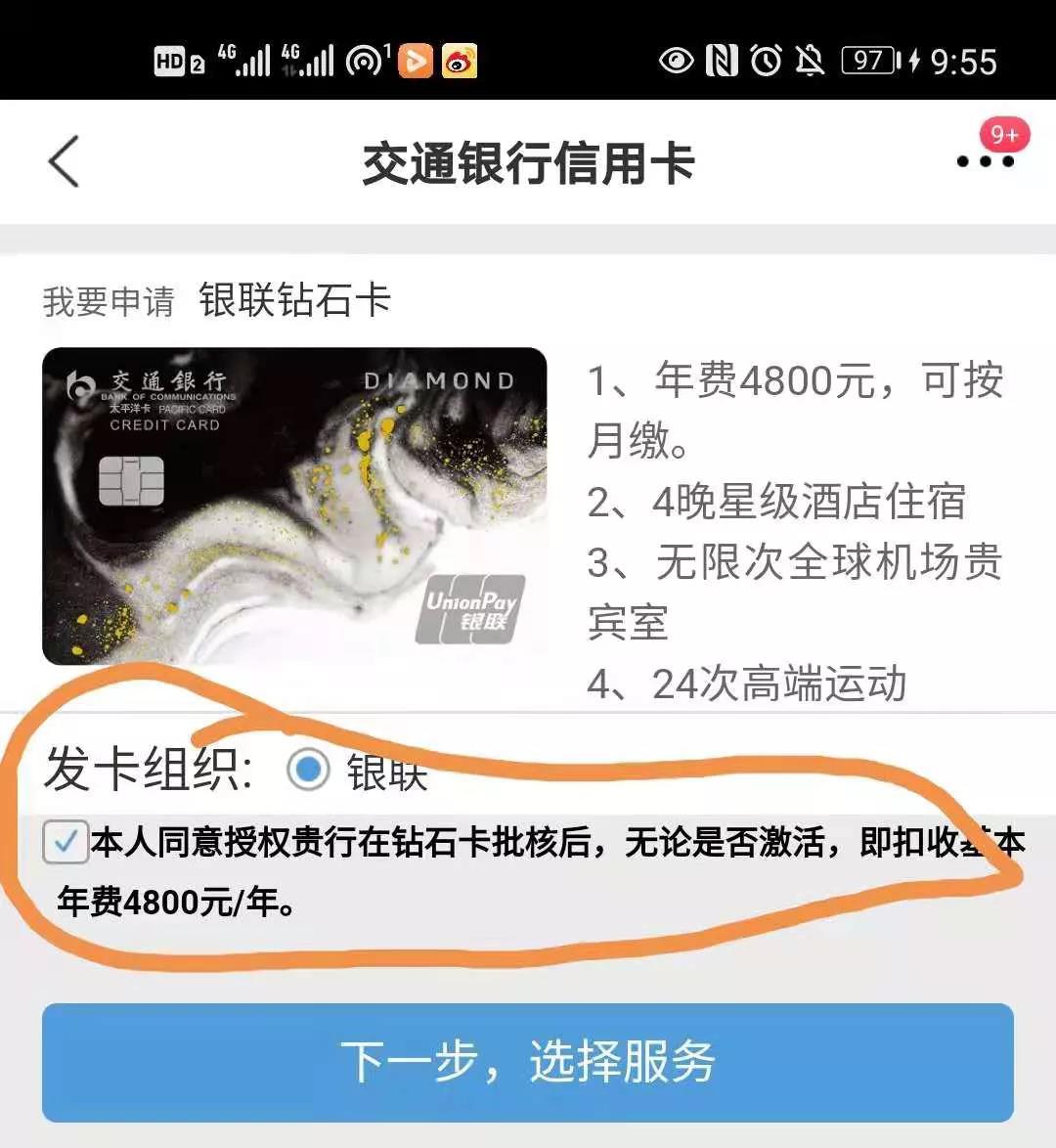Go back from the credit card page
Screen dimensions: 1056x1148
[x=65, y=161]
